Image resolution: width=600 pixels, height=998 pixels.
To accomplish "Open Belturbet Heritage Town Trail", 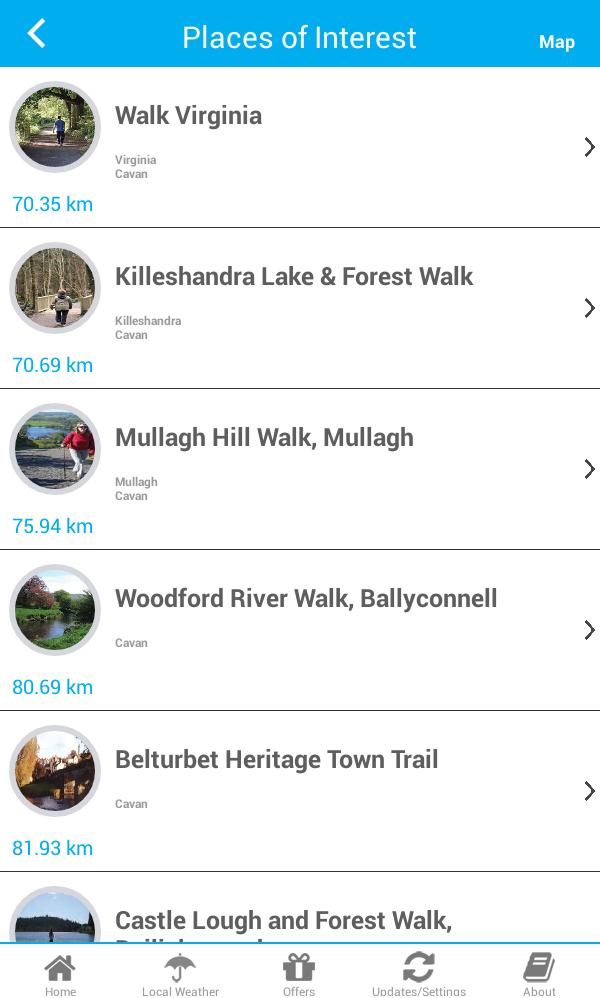I will pos(300,791).
